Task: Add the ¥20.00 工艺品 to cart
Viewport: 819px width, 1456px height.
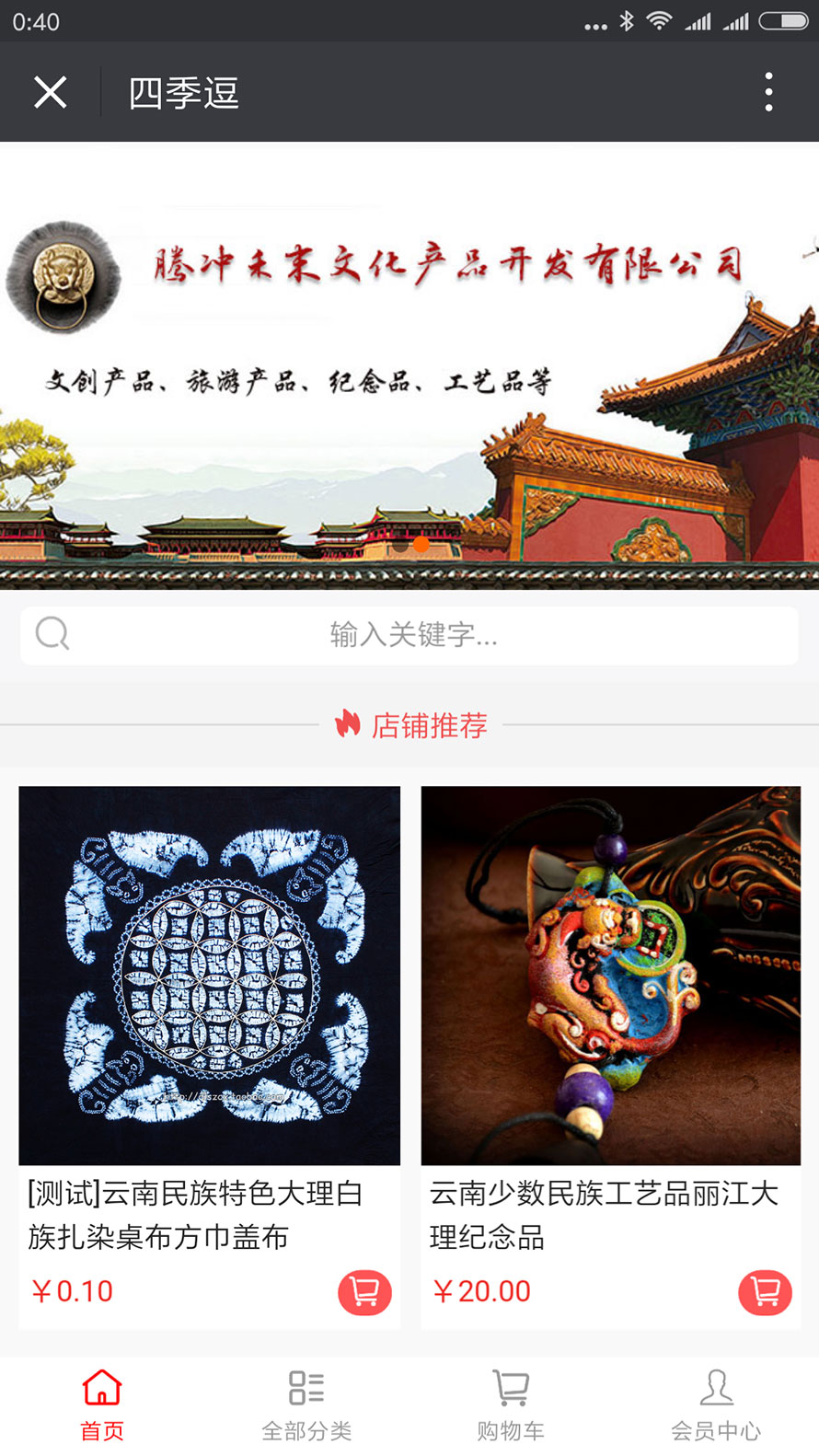Action: [765, 1292]
